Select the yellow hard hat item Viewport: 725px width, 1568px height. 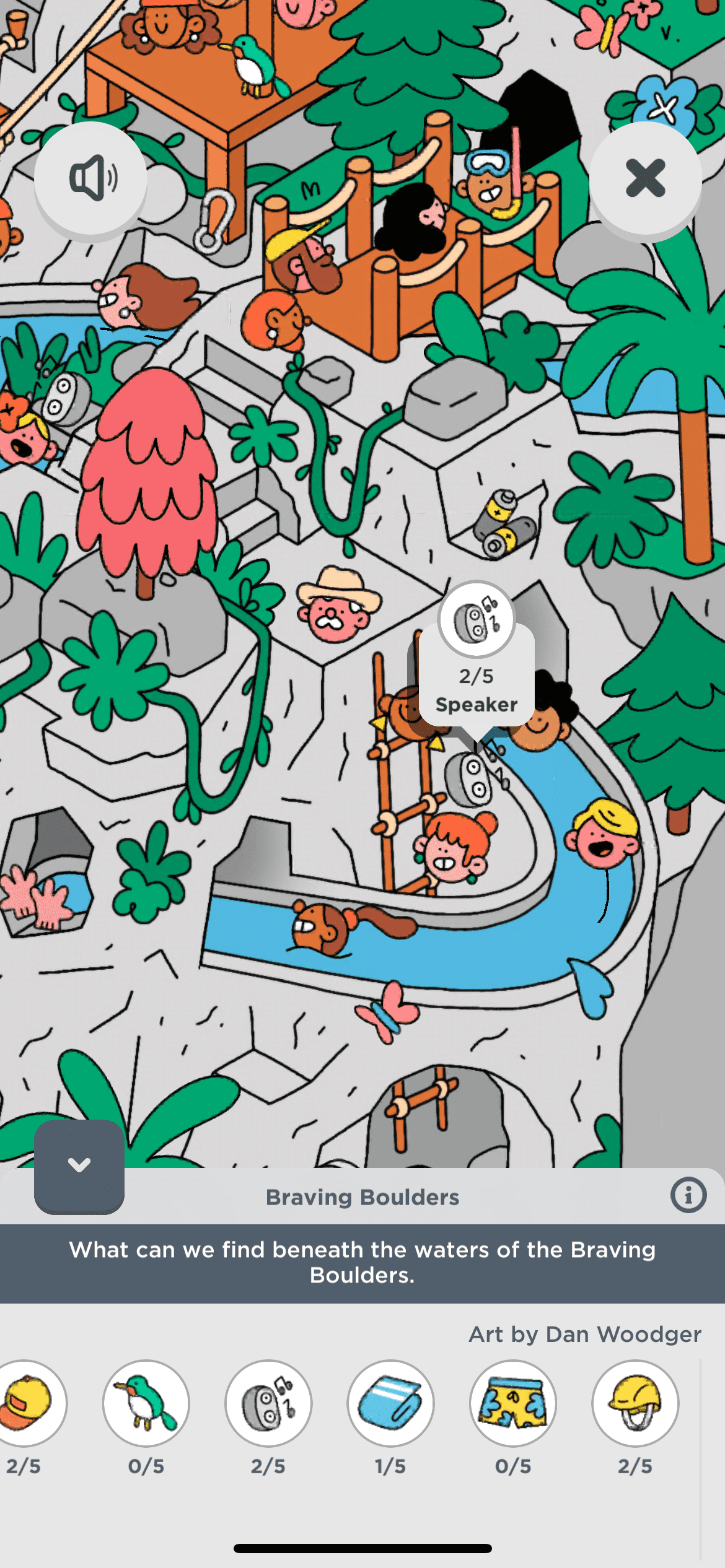[x=635, y=1403]
